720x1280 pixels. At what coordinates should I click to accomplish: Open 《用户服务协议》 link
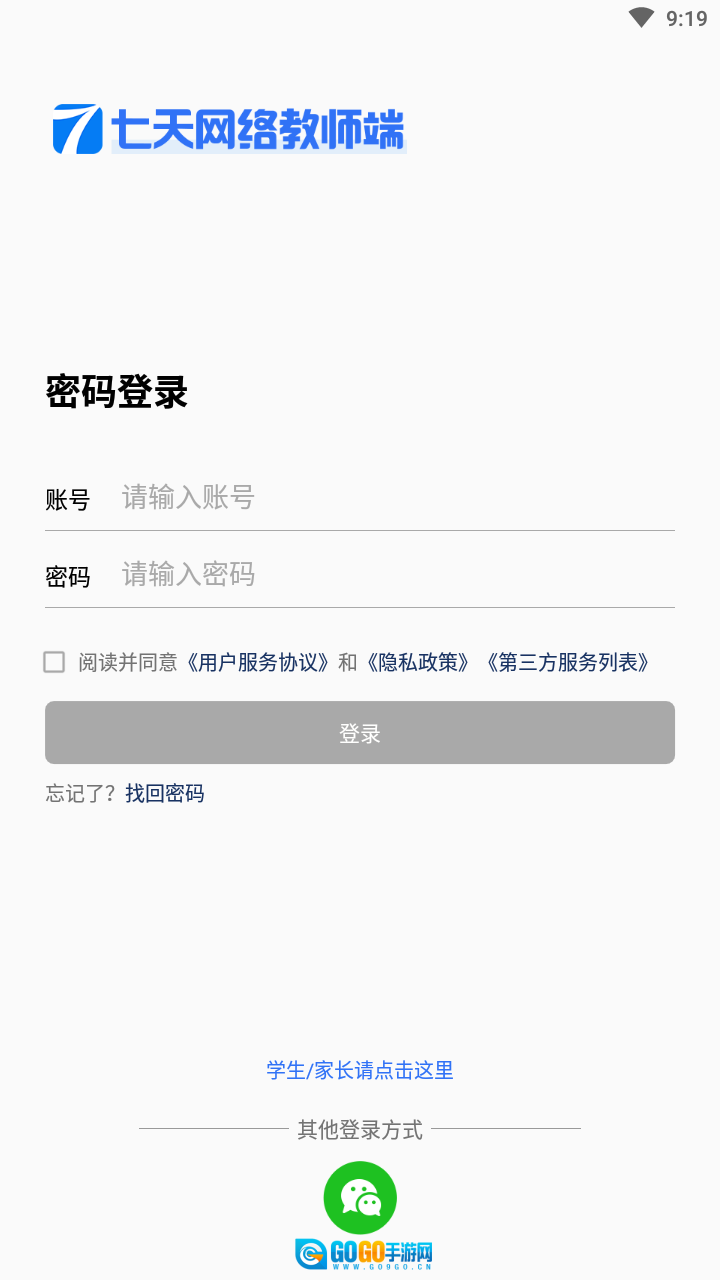click(258, 662)
